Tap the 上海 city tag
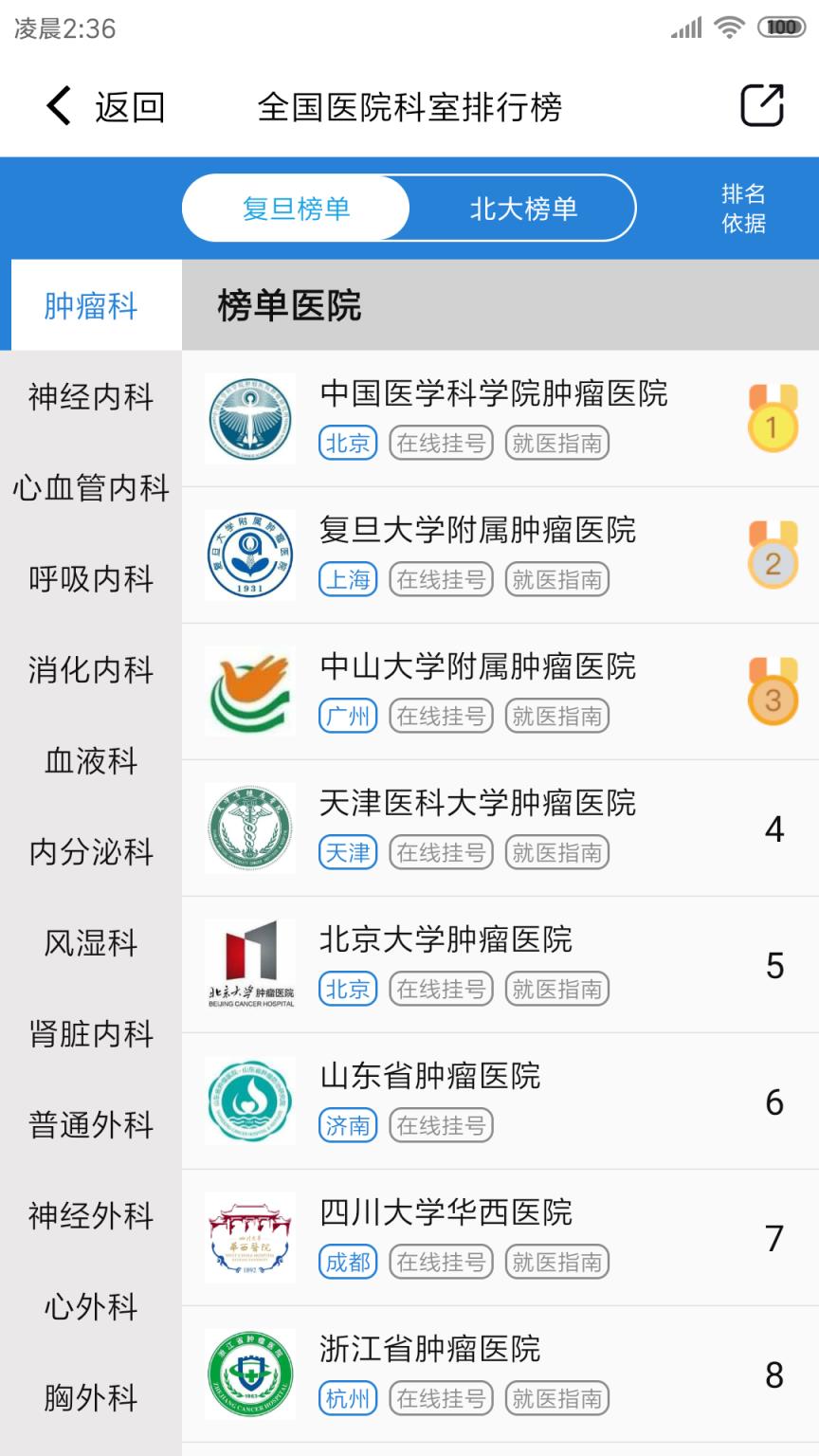 [x=348, y=579]
